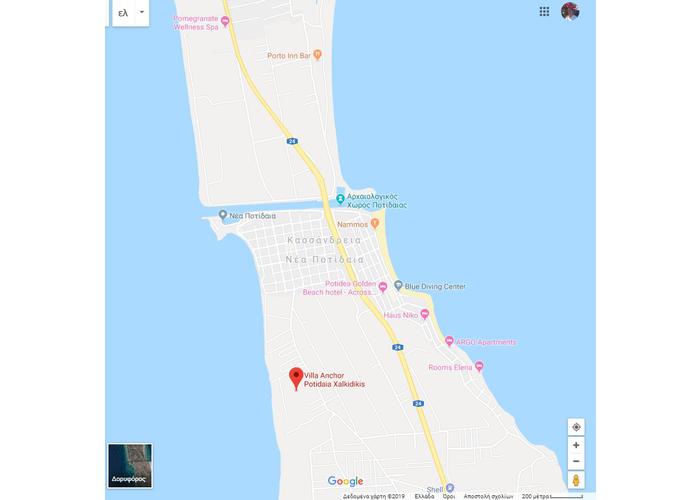Zoom out with the minus button
Viewport: 700px width, 500px height.
pos(576,461)
